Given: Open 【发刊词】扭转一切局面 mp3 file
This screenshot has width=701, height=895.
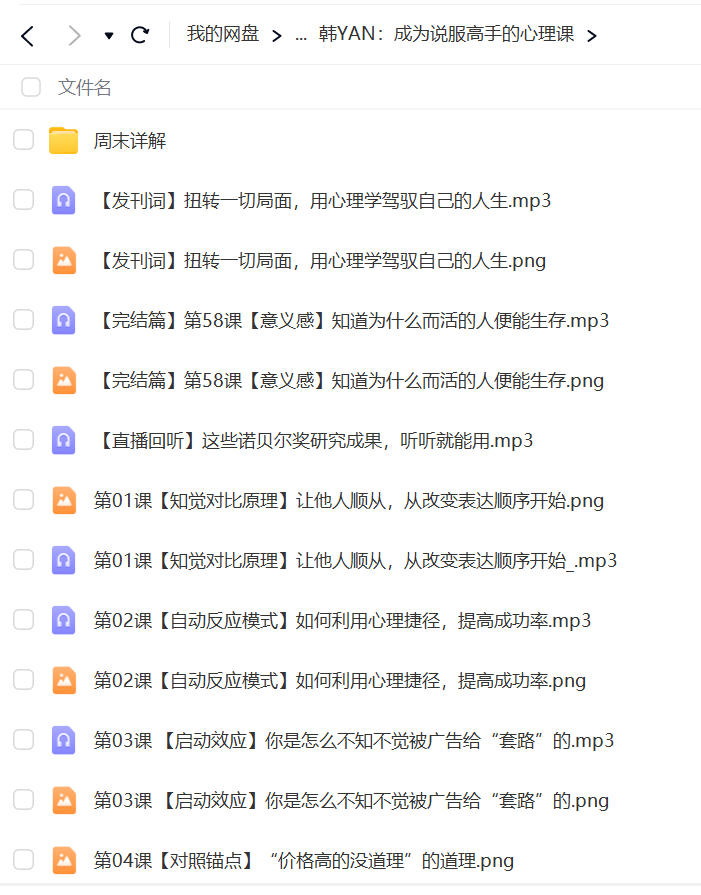Looking at the screenshot, I should (x=322, y=201).
